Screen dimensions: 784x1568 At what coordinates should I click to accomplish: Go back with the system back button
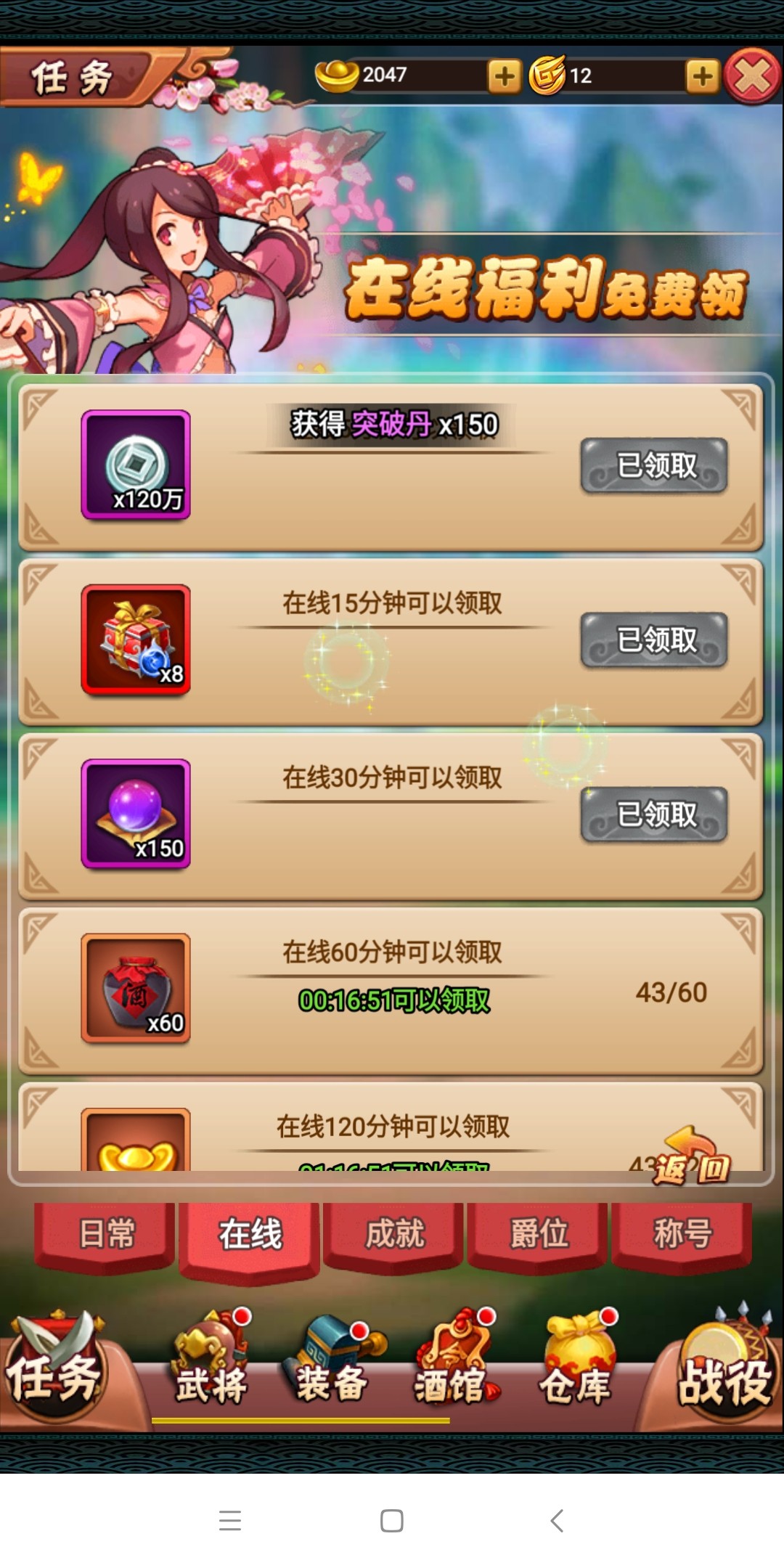pos(557,1520)
